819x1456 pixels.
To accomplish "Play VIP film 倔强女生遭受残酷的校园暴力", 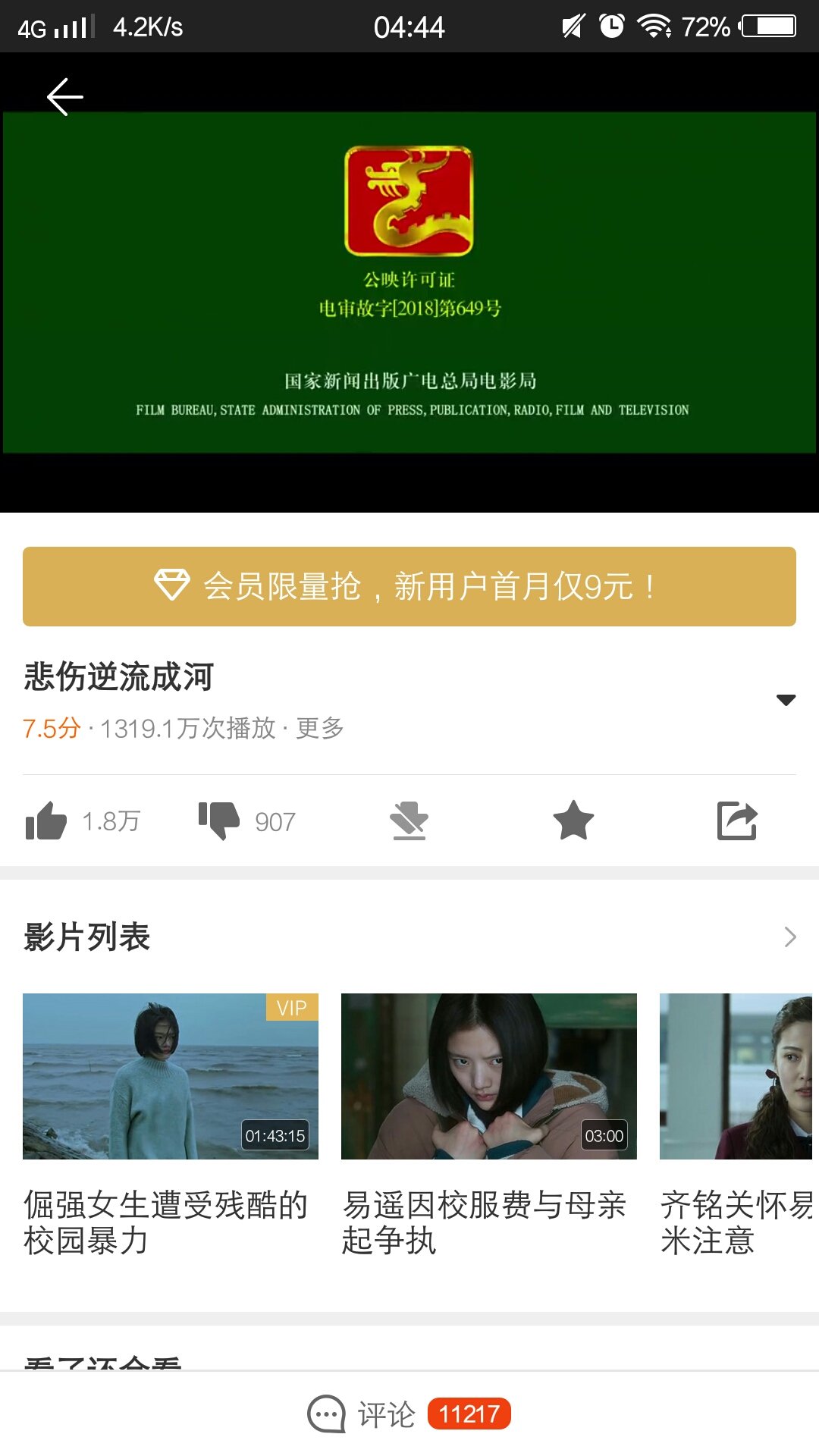I will click(x=171, y=1076).
